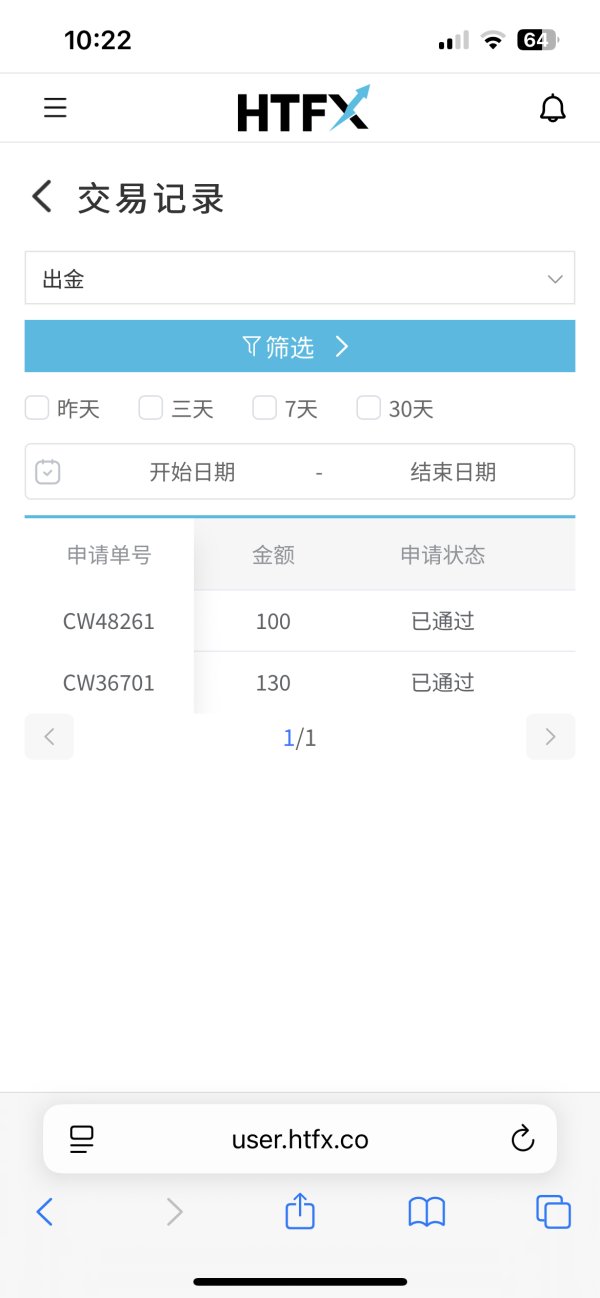Pick a 结束日期 end date
The image size is (600, 1298).
(453, 472)
